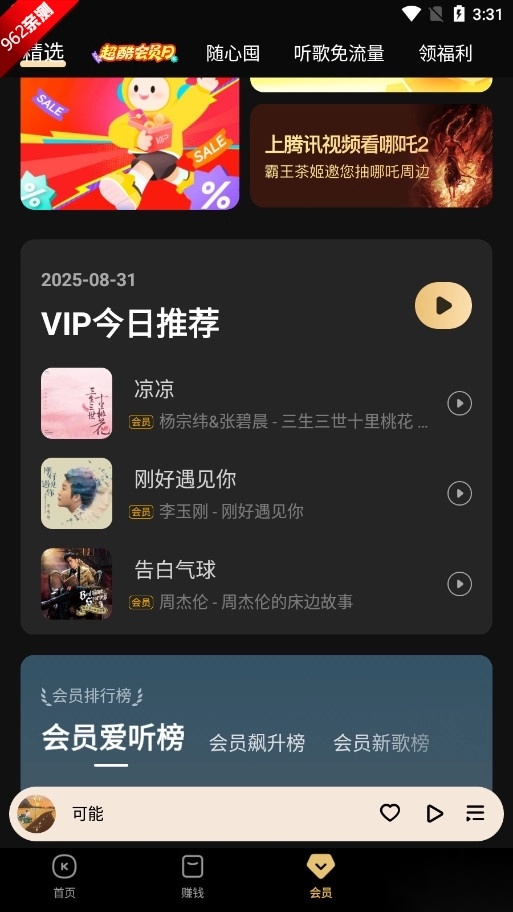Screen dimensions: 513x912
Task: Open the 上腾讯视频看哪吒2 banner
Action: coord(371,155)
